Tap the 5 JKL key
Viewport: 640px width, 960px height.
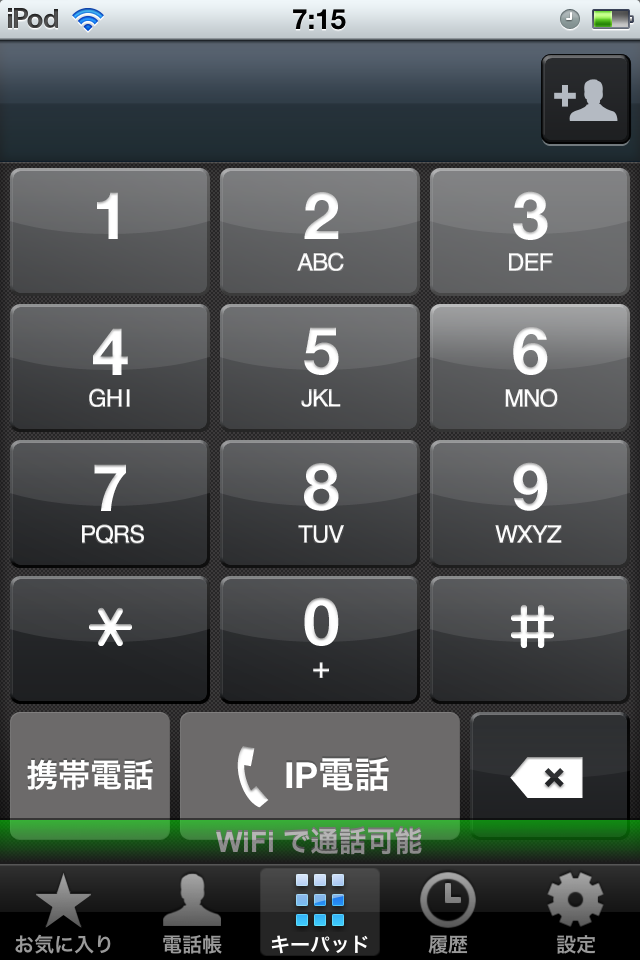click(x=320, y=367)
